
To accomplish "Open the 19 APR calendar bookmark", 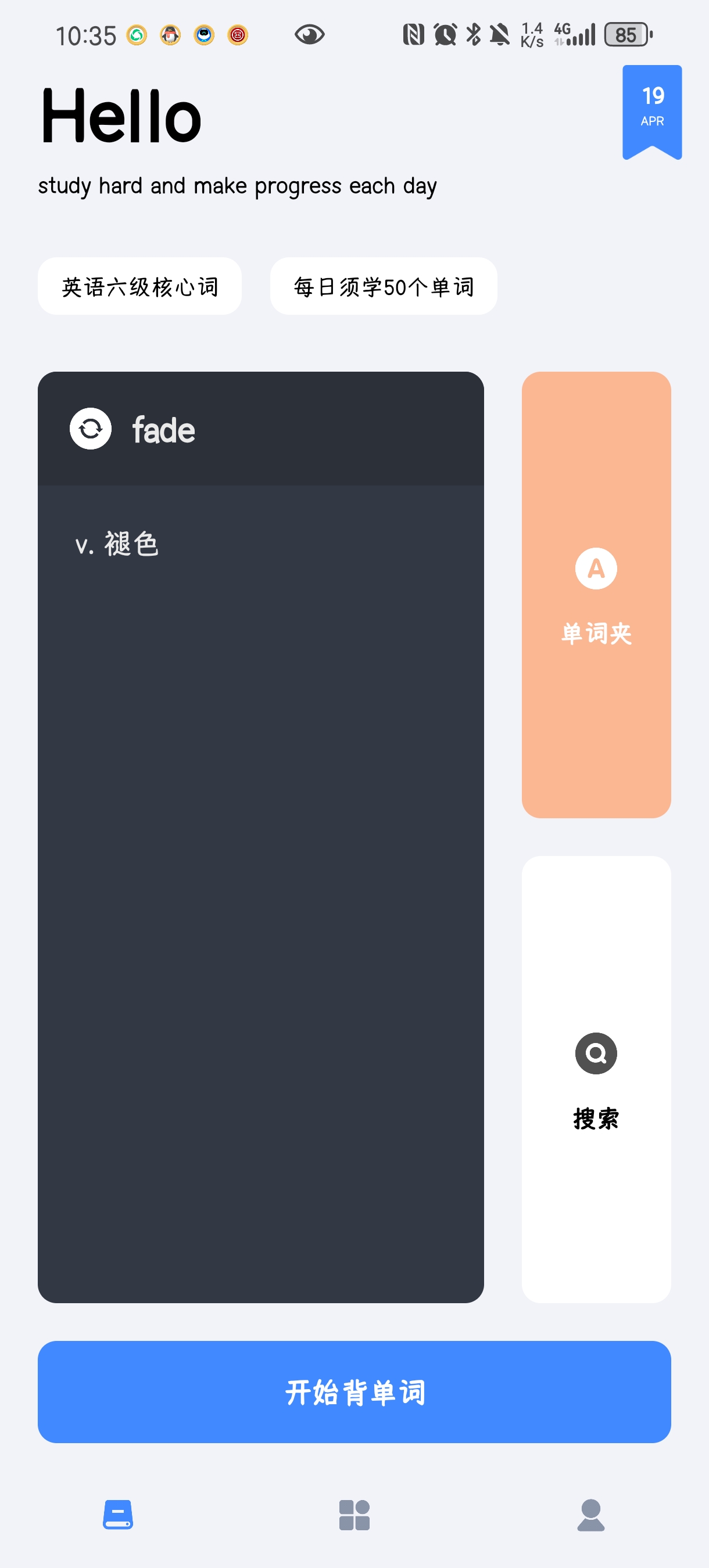I will tap(651, 110).
